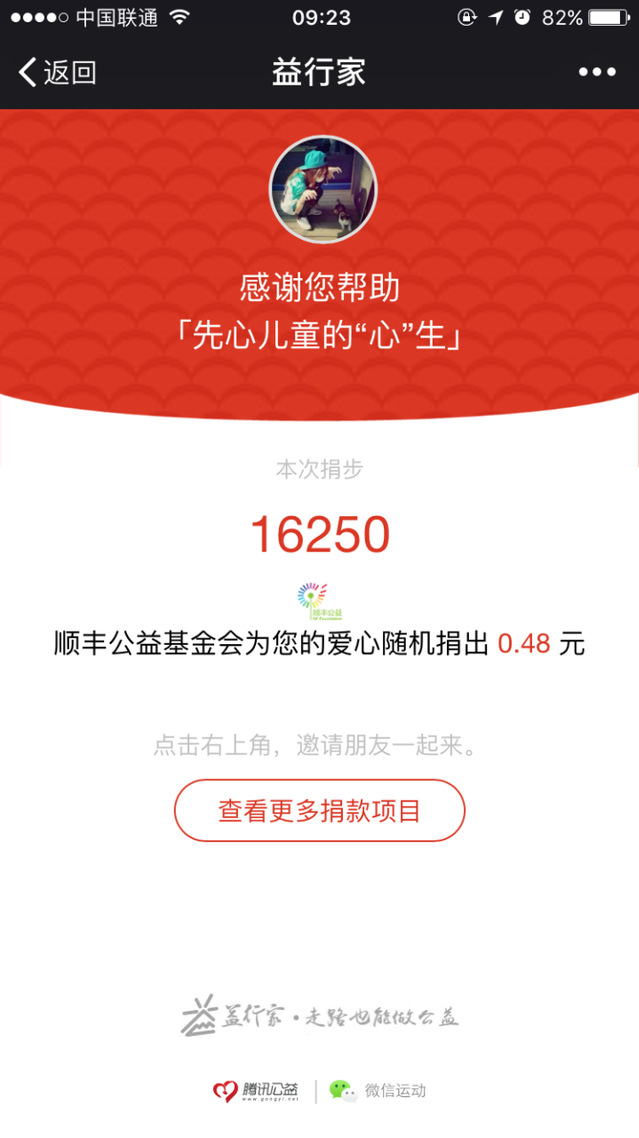The image size is (639, 1138).
Task: Open the three-dot overflow menu
Action: (x=597, y=72)
